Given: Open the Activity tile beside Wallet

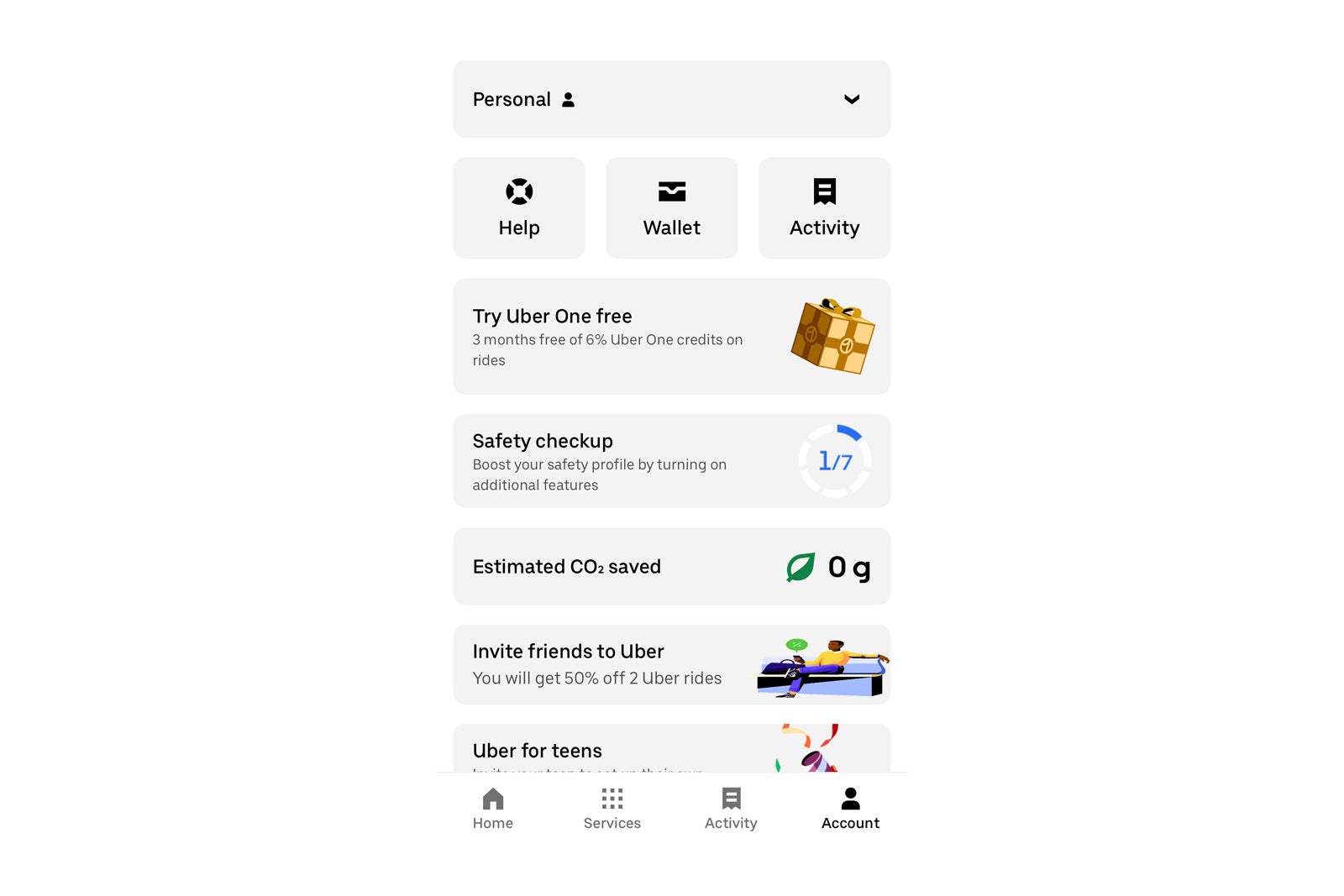Looking at the screenshot, I should pyautogui.click(x=824, y=208).
